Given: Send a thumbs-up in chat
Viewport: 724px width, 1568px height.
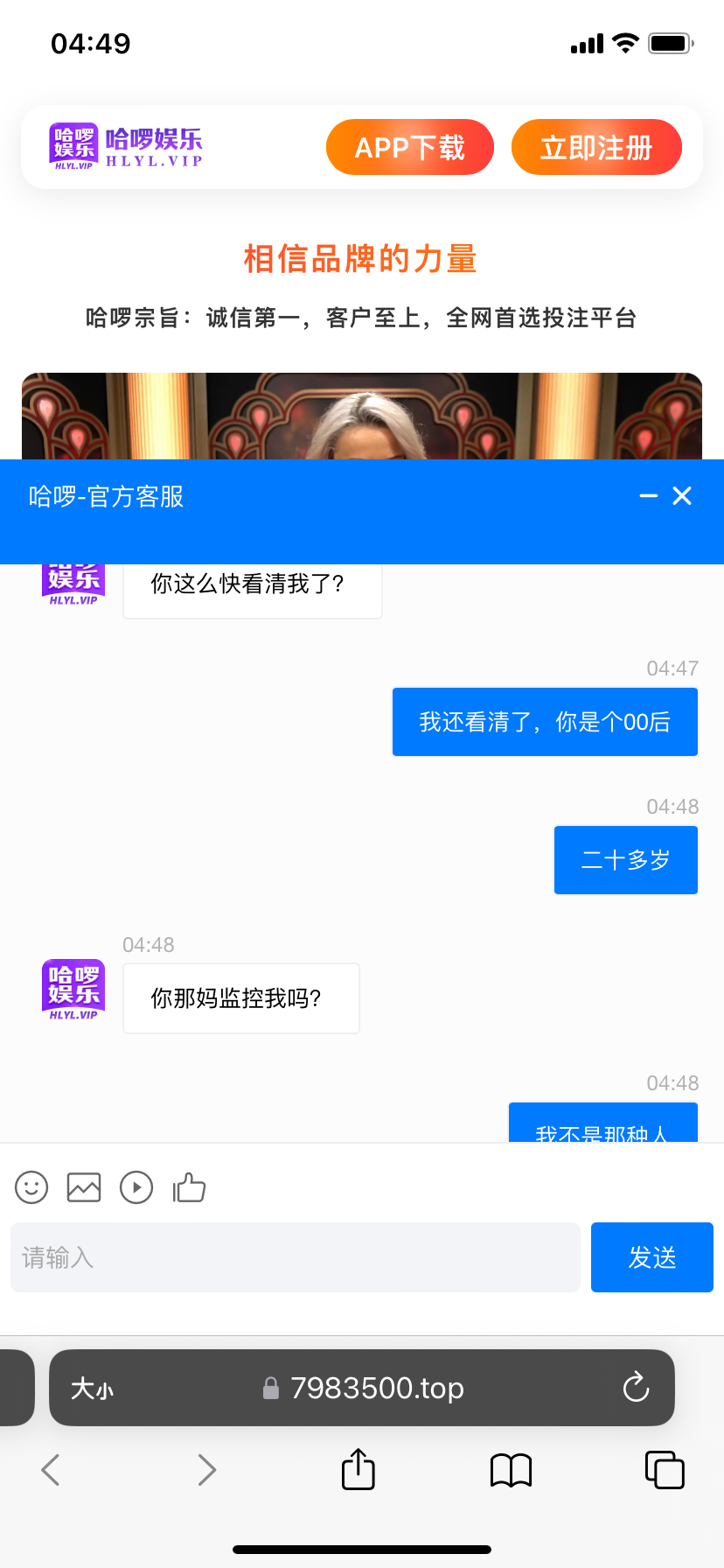Looking at the screenshot, I should 189,1187.
